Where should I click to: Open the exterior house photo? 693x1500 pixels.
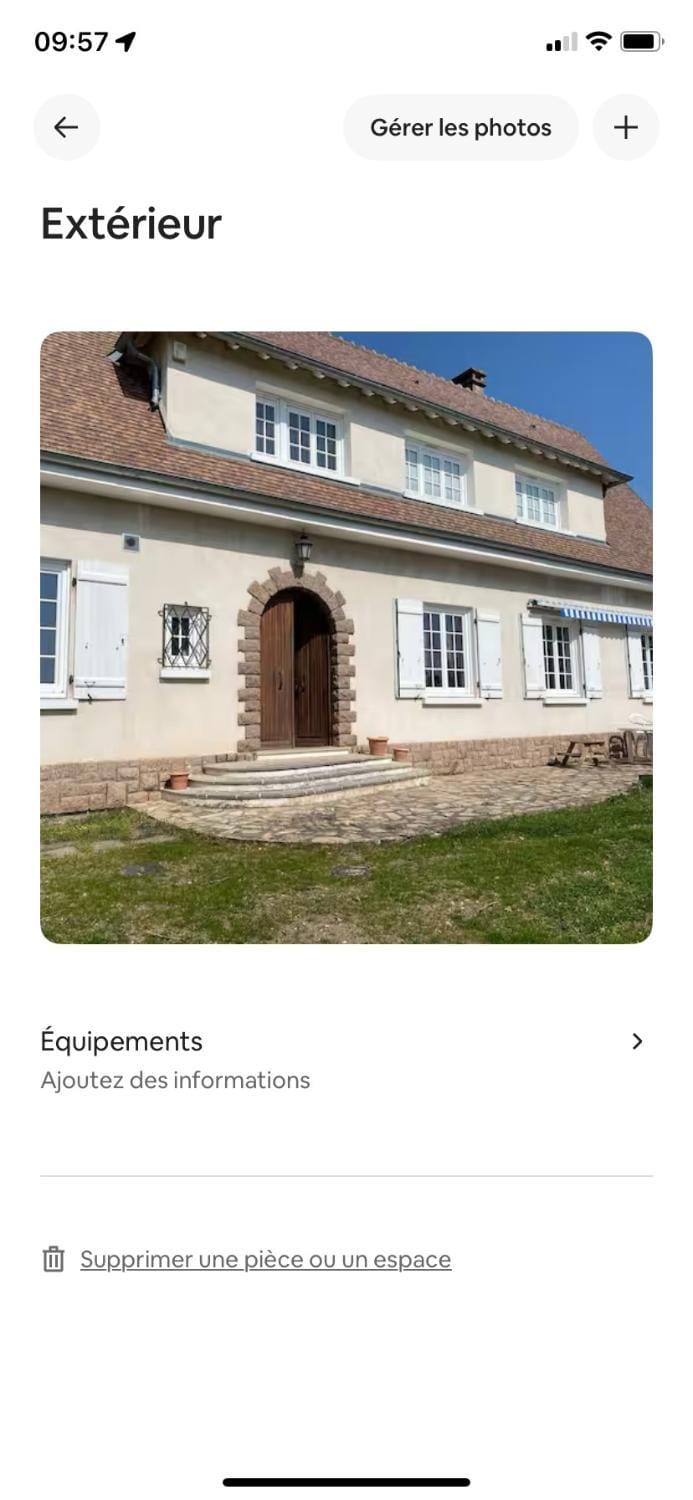[x=346, y=637]
